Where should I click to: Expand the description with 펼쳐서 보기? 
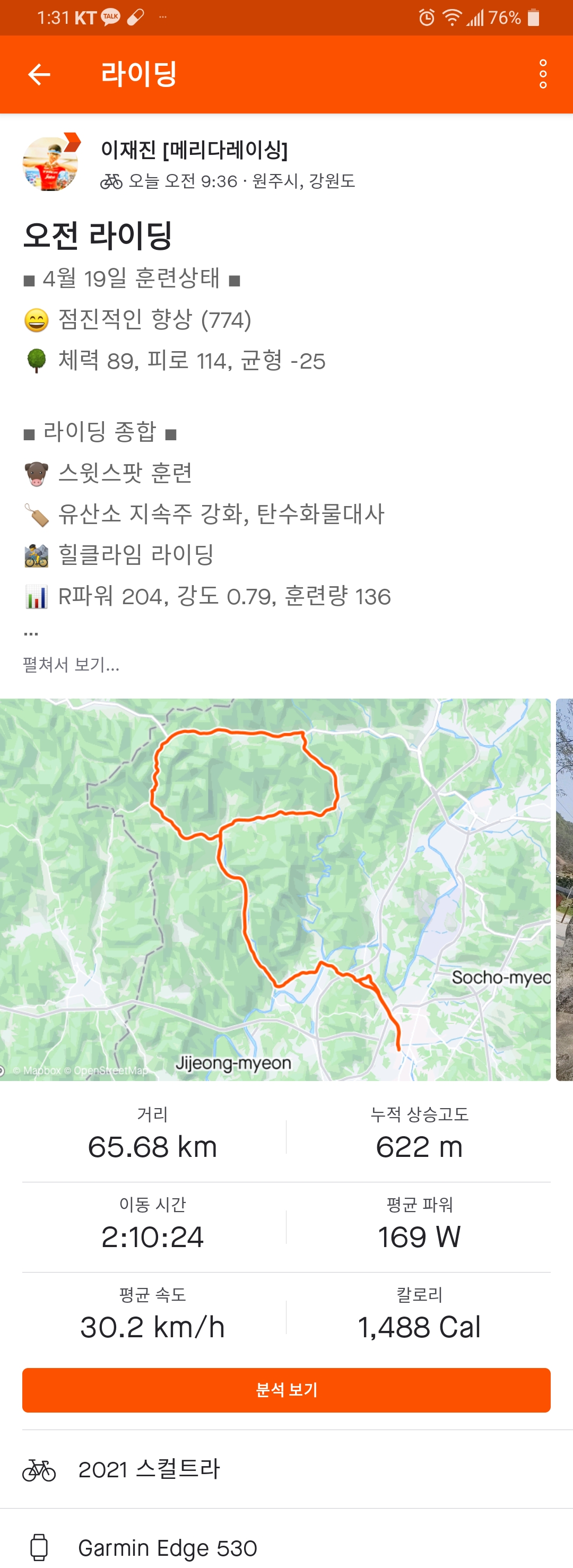[x=71, y=664]
